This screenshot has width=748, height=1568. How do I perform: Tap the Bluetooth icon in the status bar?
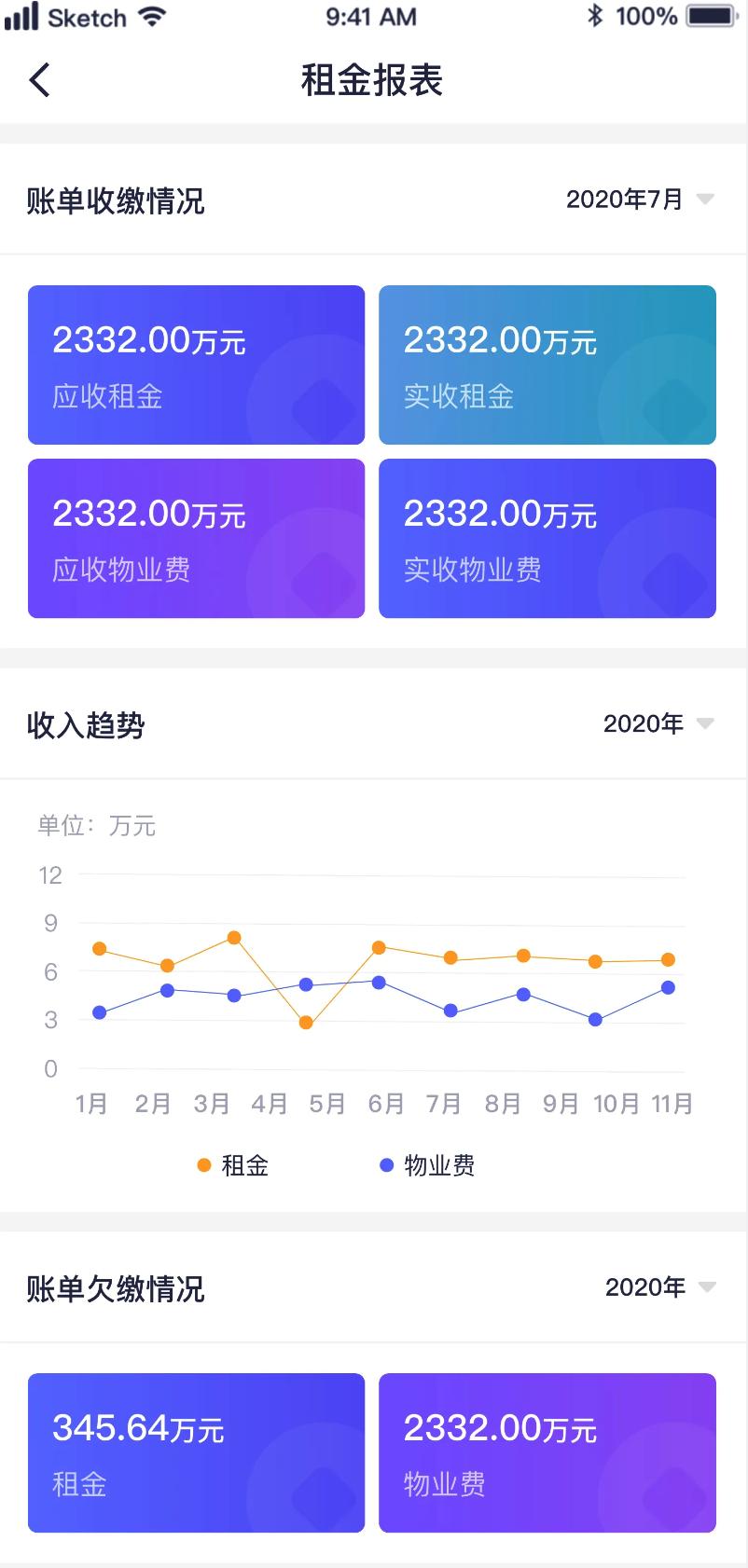(x=594, y=15)
